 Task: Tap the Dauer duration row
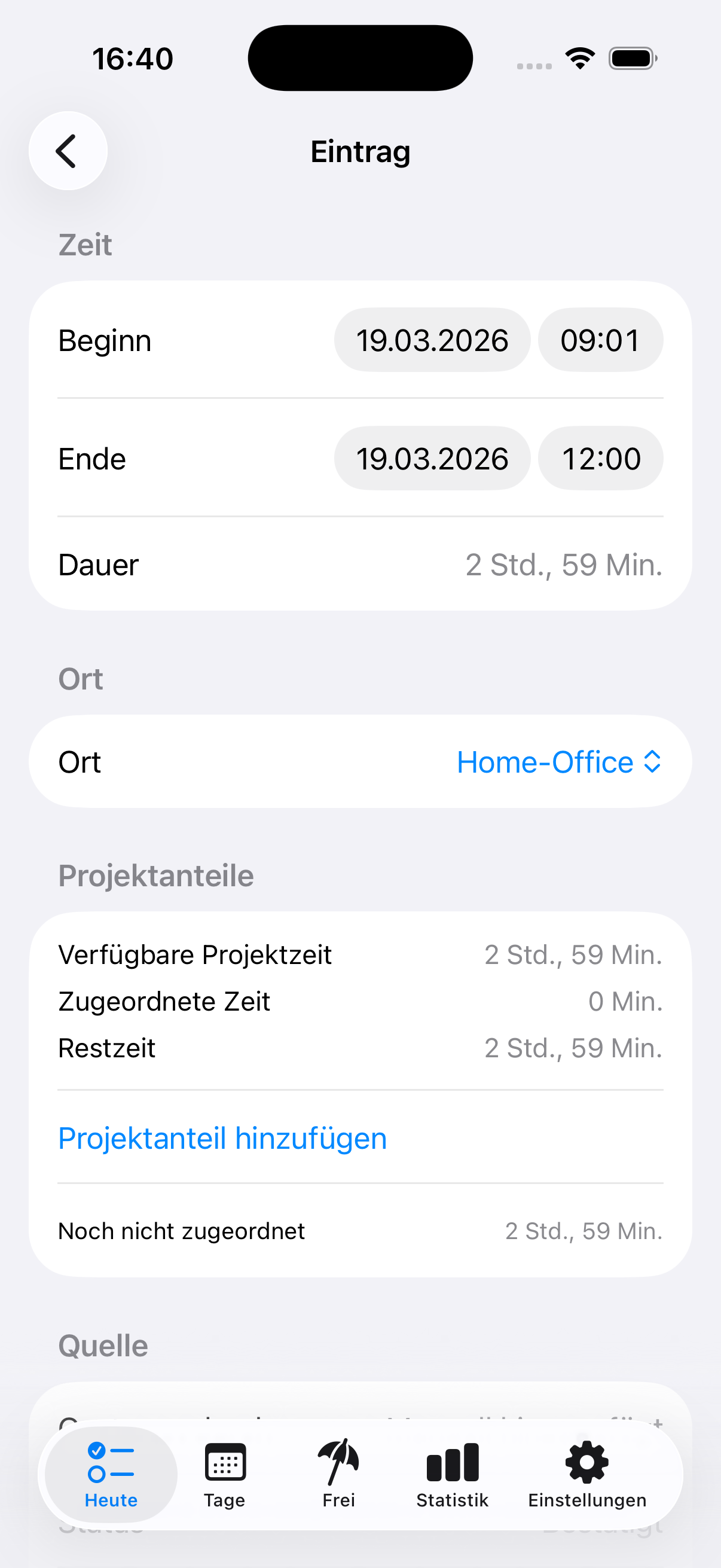360,565
